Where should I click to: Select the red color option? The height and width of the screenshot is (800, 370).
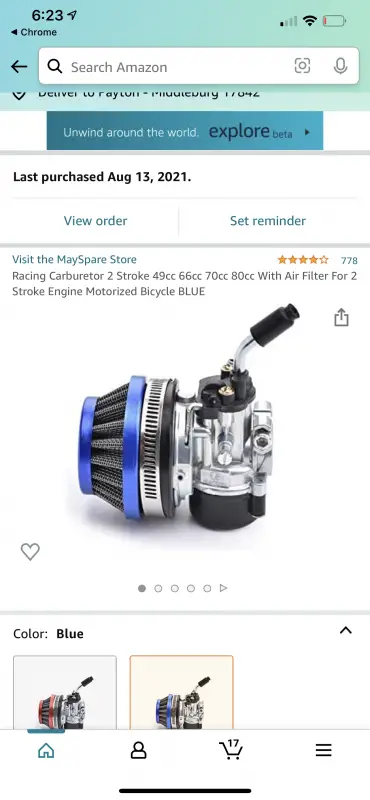(x=65, y=692)
